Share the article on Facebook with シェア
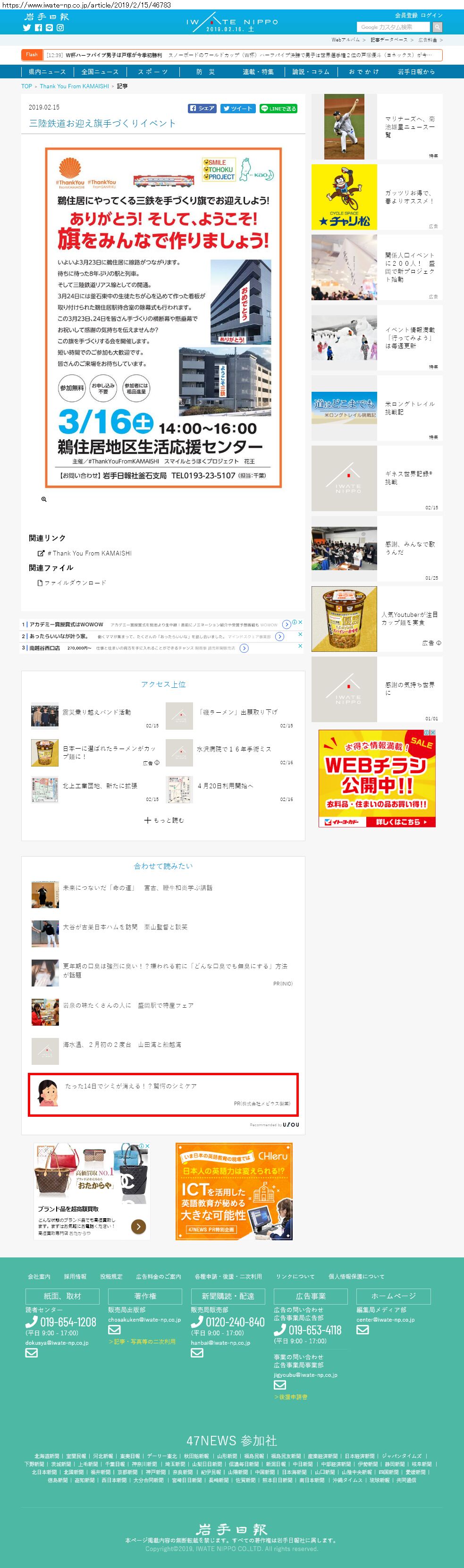 [x=202, y=109]
